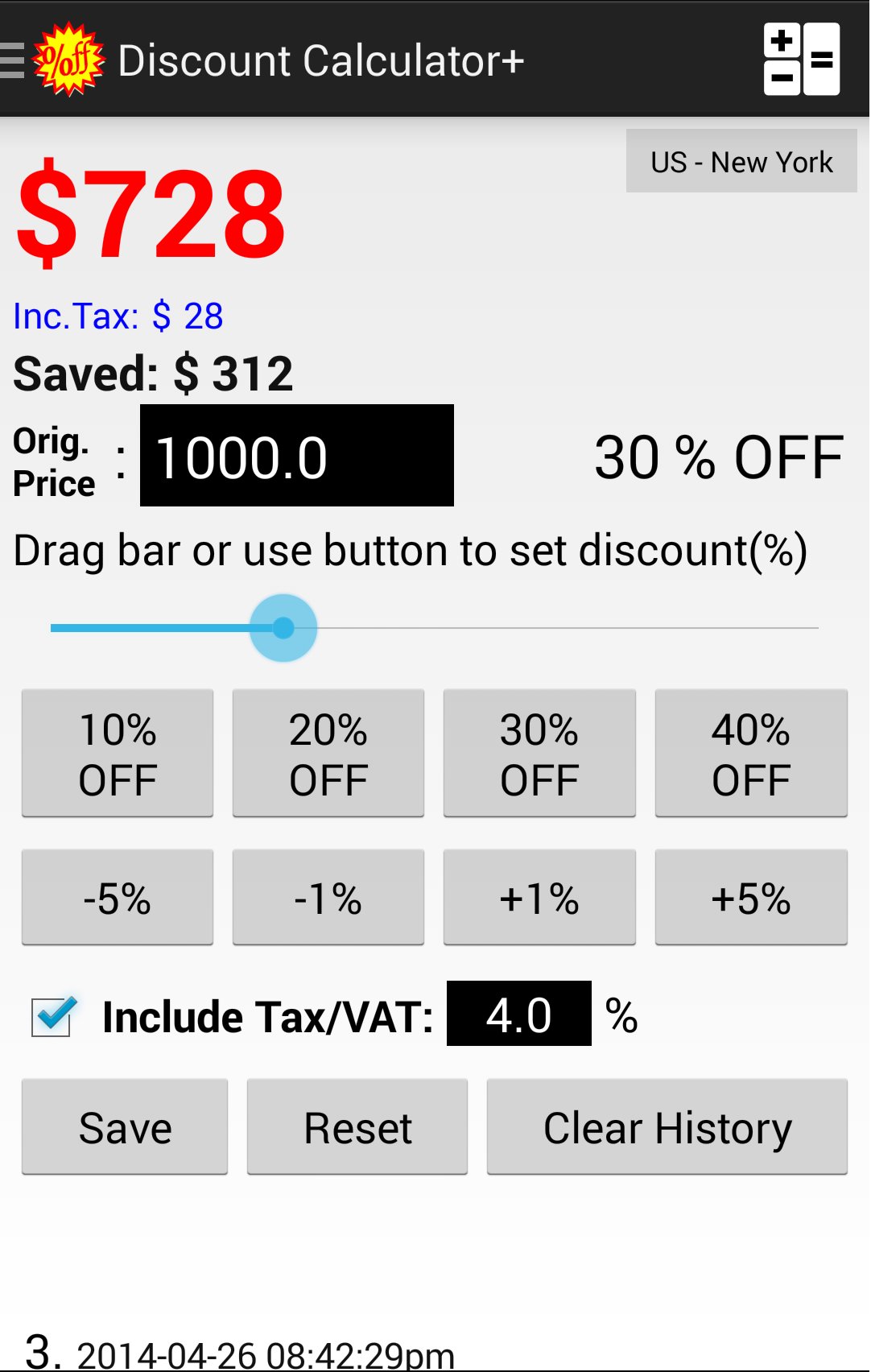Change the US - New York tax region
The image size is (871, 1372).
click(x=741, y=162)
